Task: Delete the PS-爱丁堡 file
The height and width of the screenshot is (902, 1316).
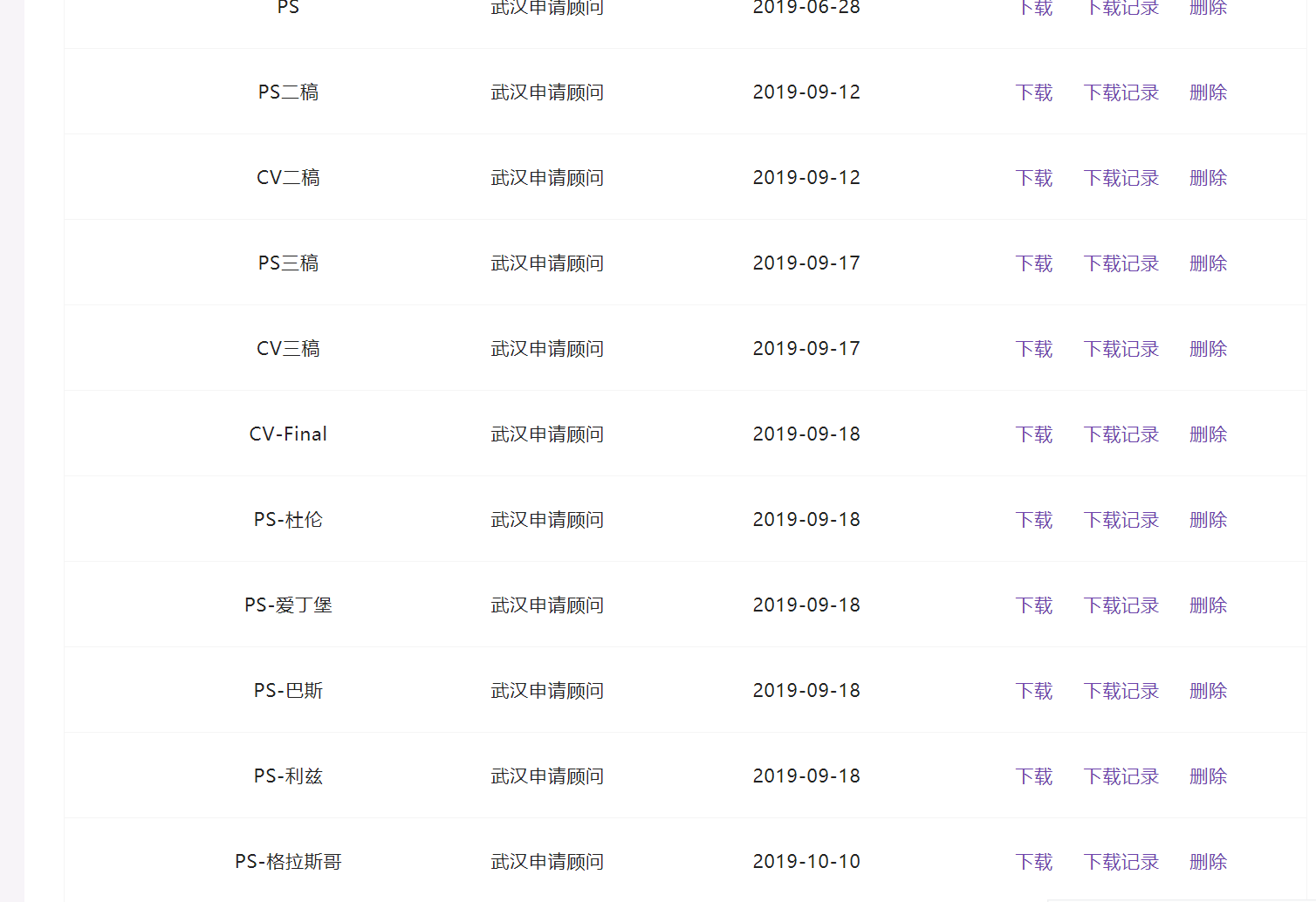Action: (1208, 605)
